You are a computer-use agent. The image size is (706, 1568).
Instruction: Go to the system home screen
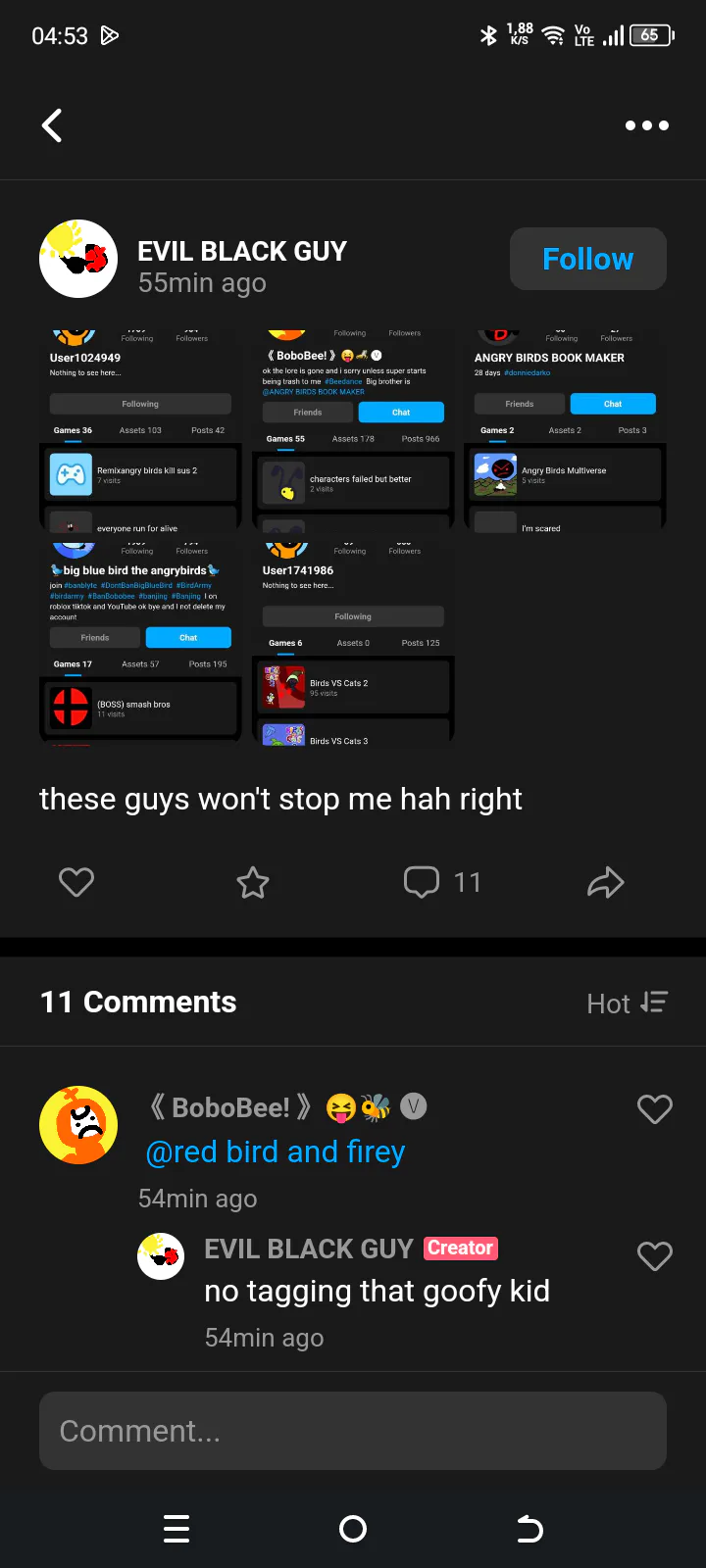(x=353, y=1529)
